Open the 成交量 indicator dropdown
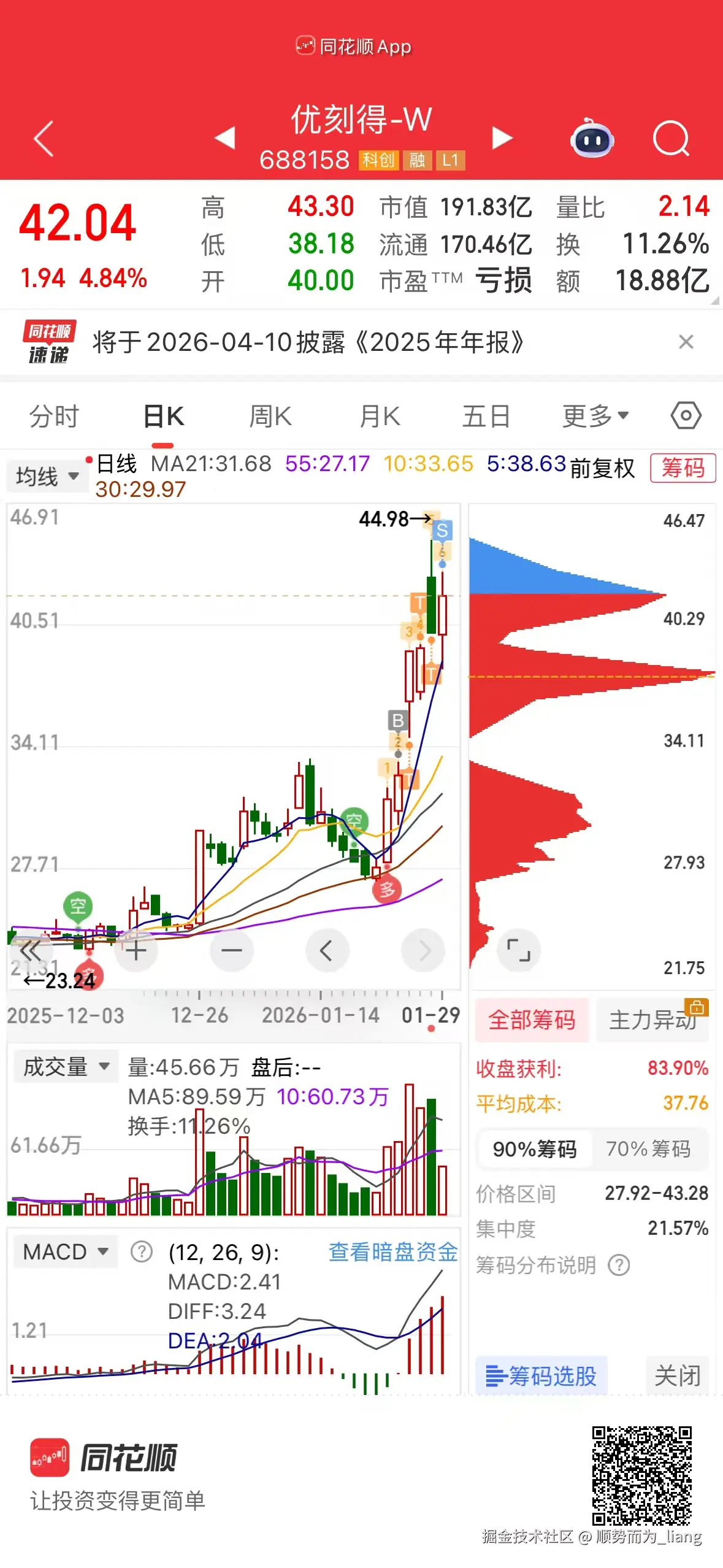Screen dimensions: 723x1568 65,1066
